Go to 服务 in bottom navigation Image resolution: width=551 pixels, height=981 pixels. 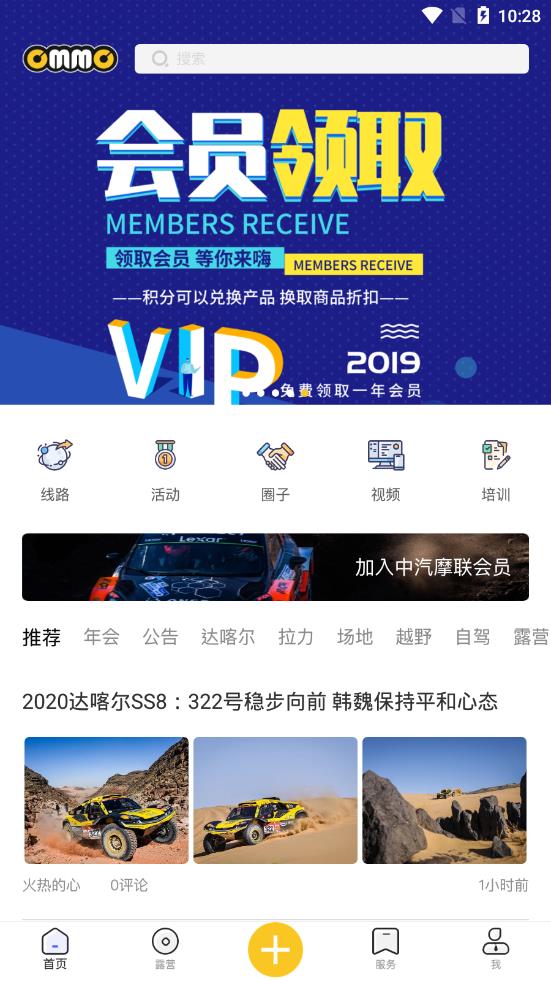pyautogui.click(x=385, y=948)
